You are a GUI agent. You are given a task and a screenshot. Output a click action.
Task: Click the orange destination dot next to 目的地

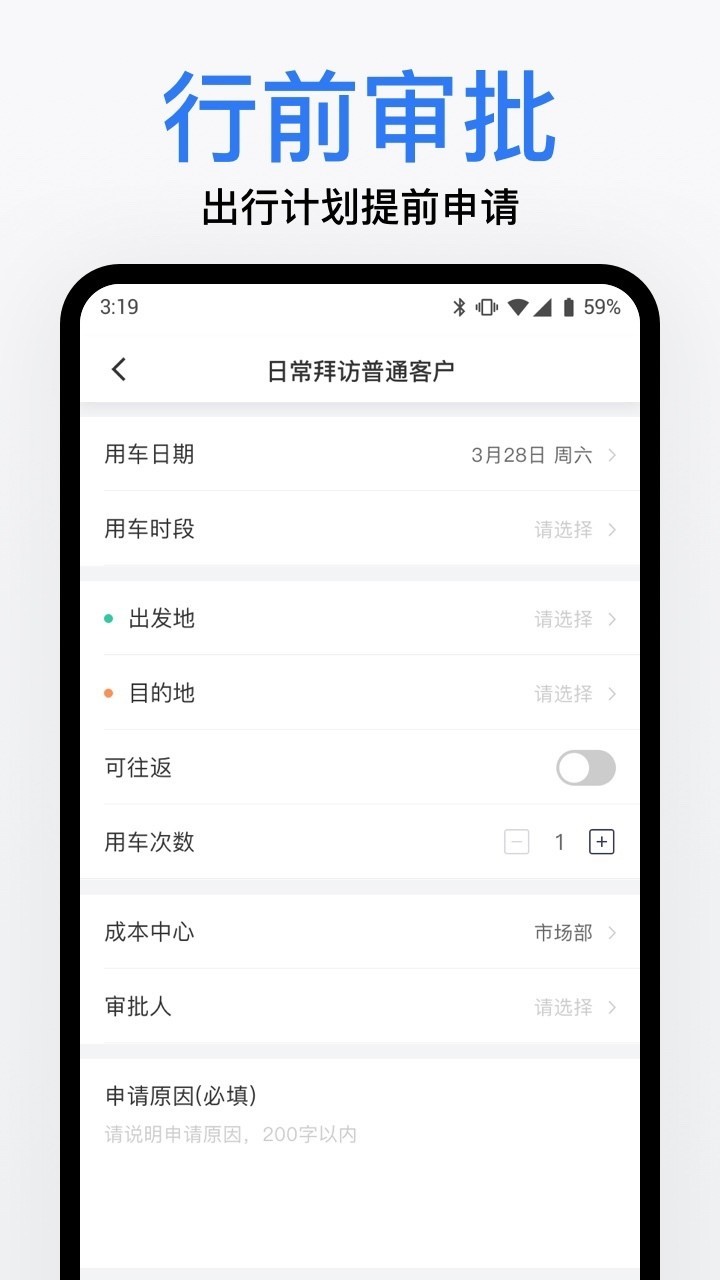click(x=110, y=693)
